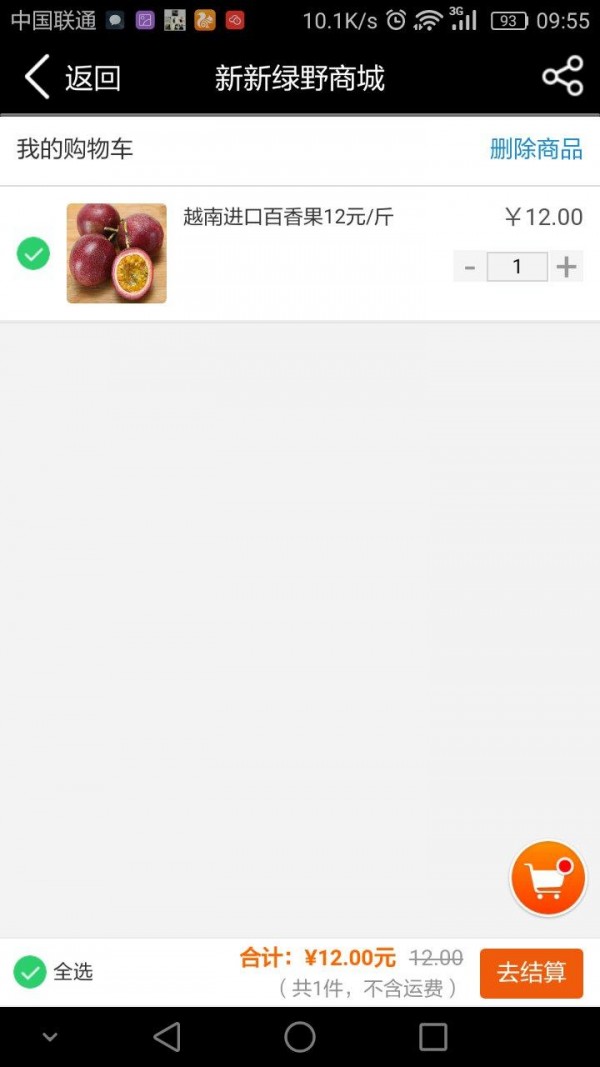Image resolution: width=600 pixels, height=1067 pixels.
Task: Open the floating orange cart button
Action: (547, 879)
